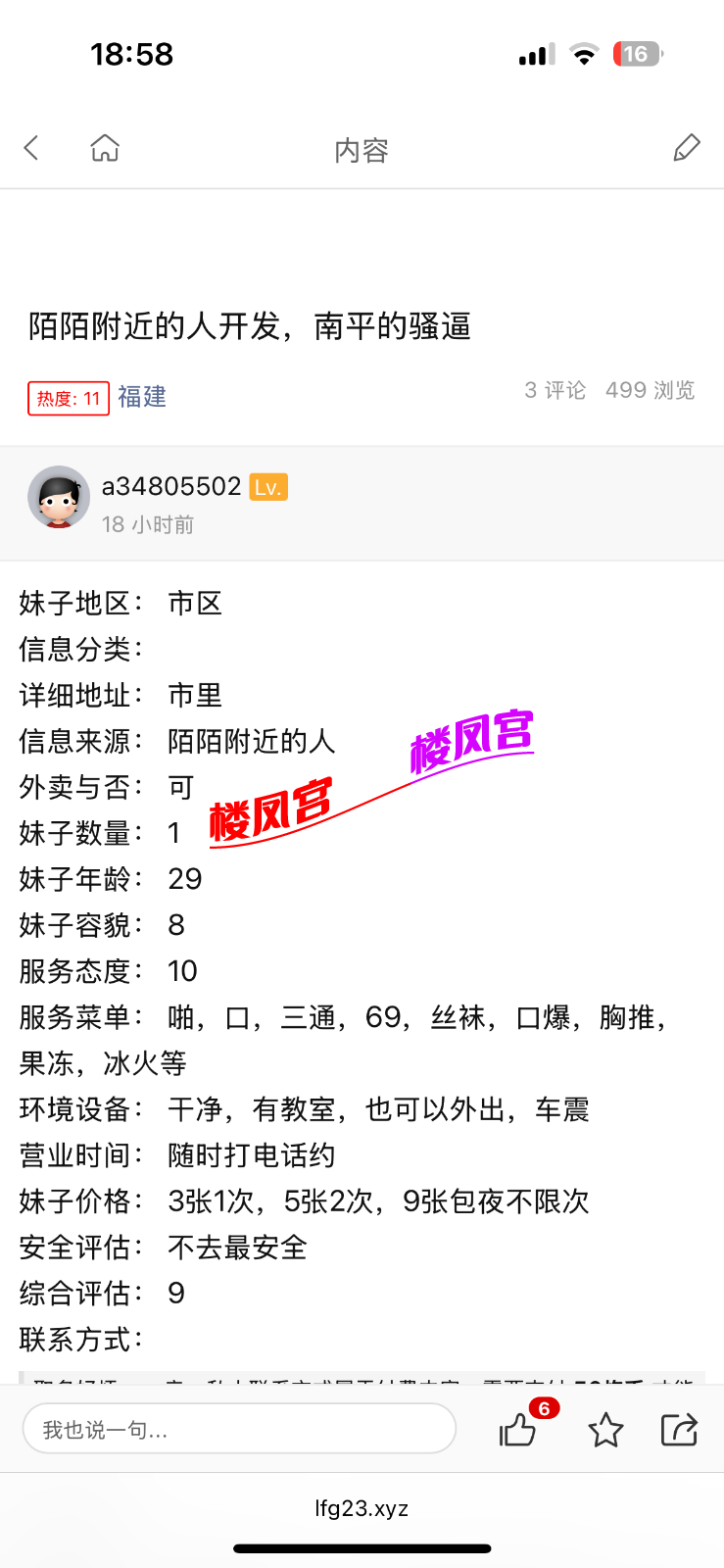724x1568 pixels.
Task: Tap the pencil edit icon
Action: 687,148
